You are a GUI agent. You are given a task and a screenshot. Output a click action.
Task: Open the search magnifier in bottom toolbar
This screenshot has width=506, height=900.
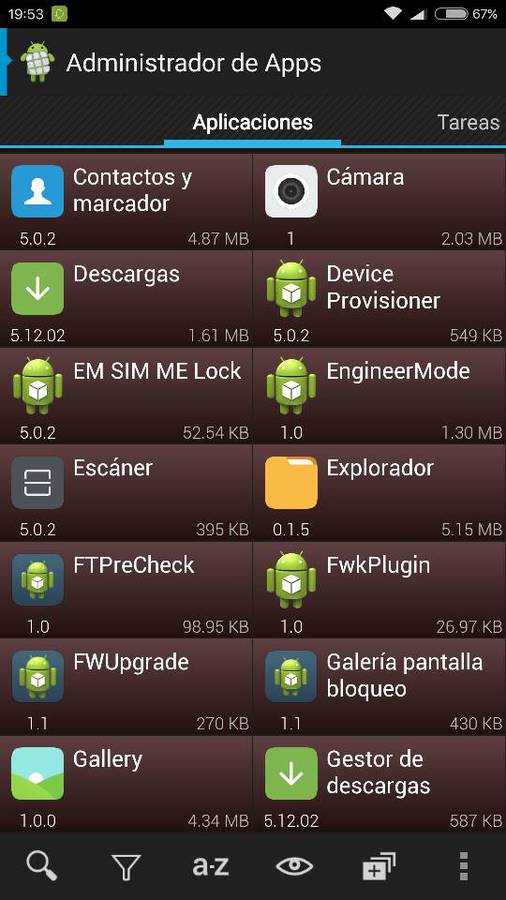[x=42, y=866]
